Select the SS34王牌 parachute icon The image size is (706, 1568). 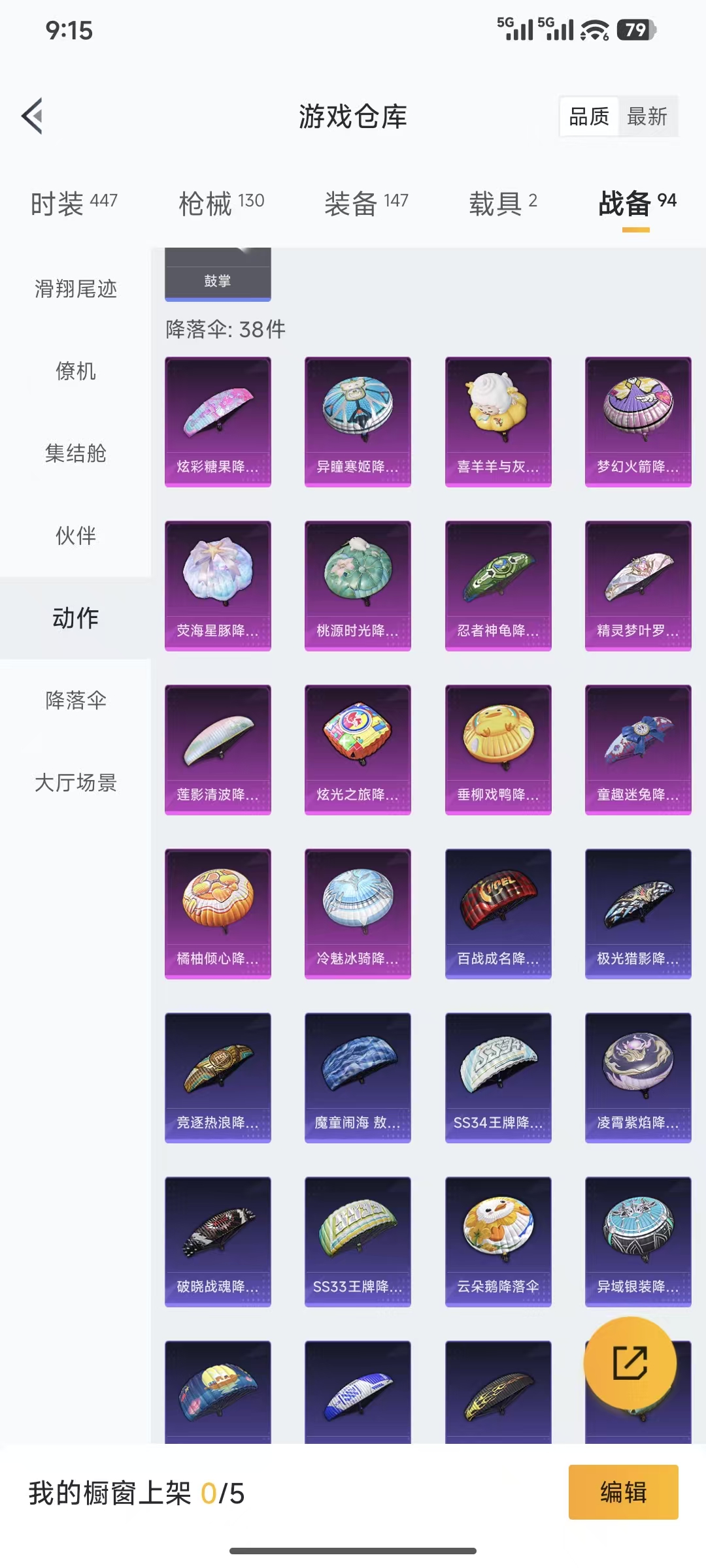tap(497, 1078)
